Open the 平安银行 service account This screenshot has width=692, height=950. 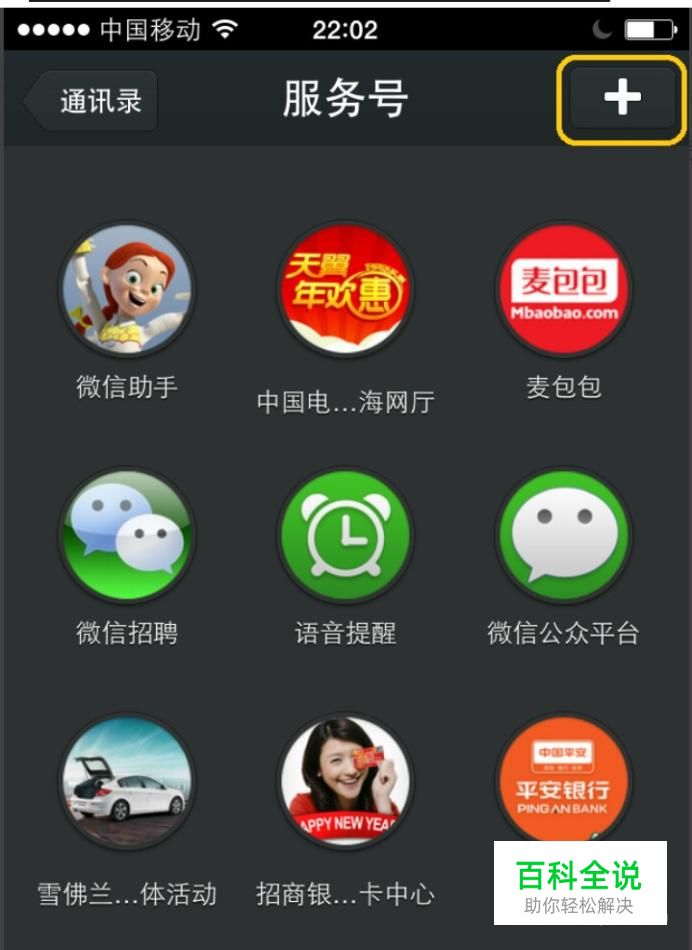pos(564,780)
